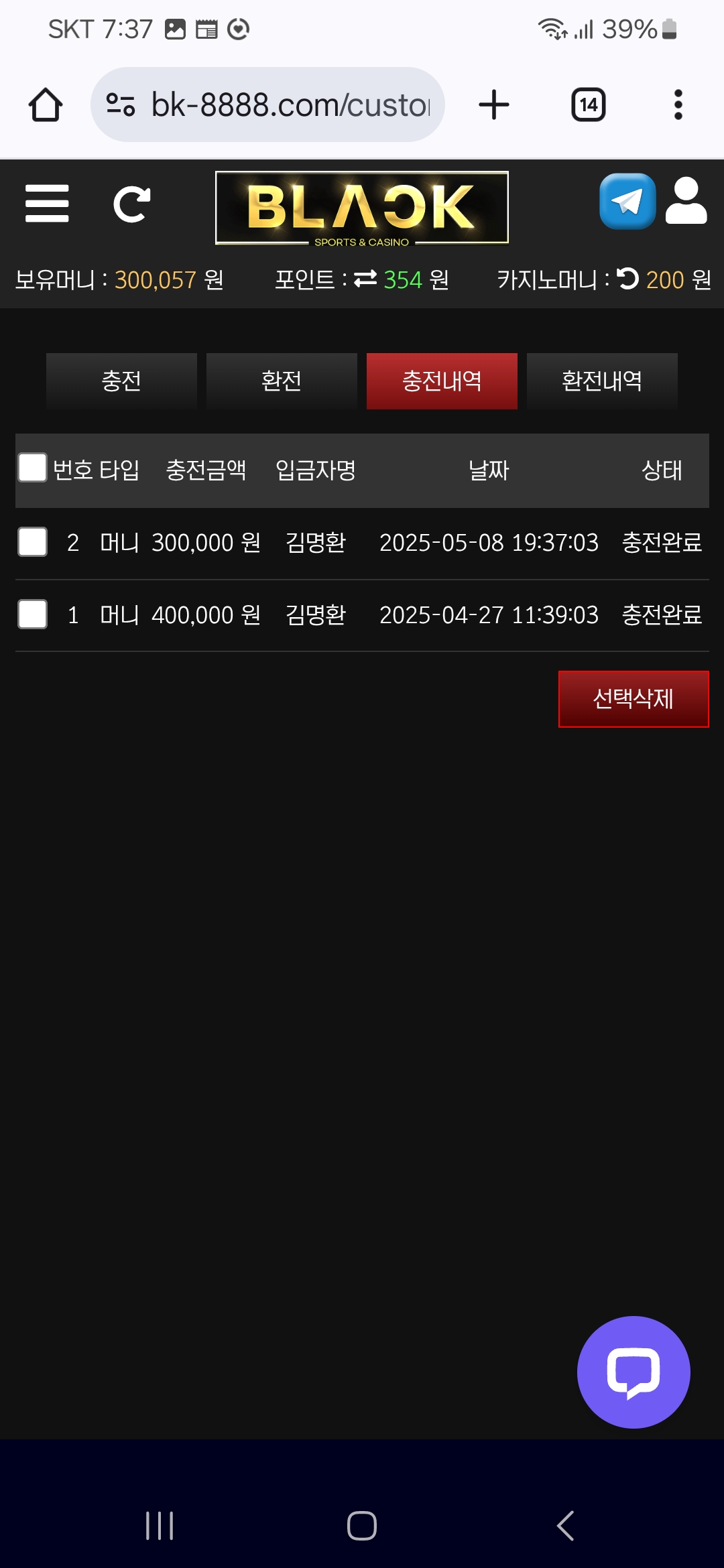Tap the page refresh icon
The width and height of the screenshot is (724, 1568).
point(131,204)
